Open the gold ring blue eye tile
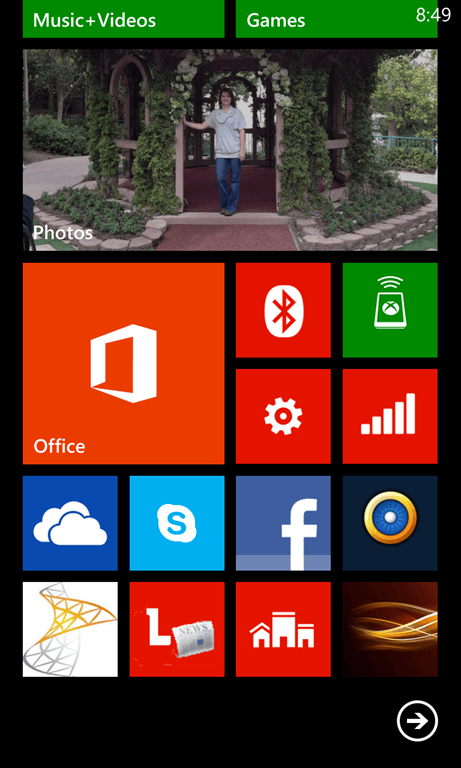This screenshot has height=768, width=461. [x=390, y=523]
